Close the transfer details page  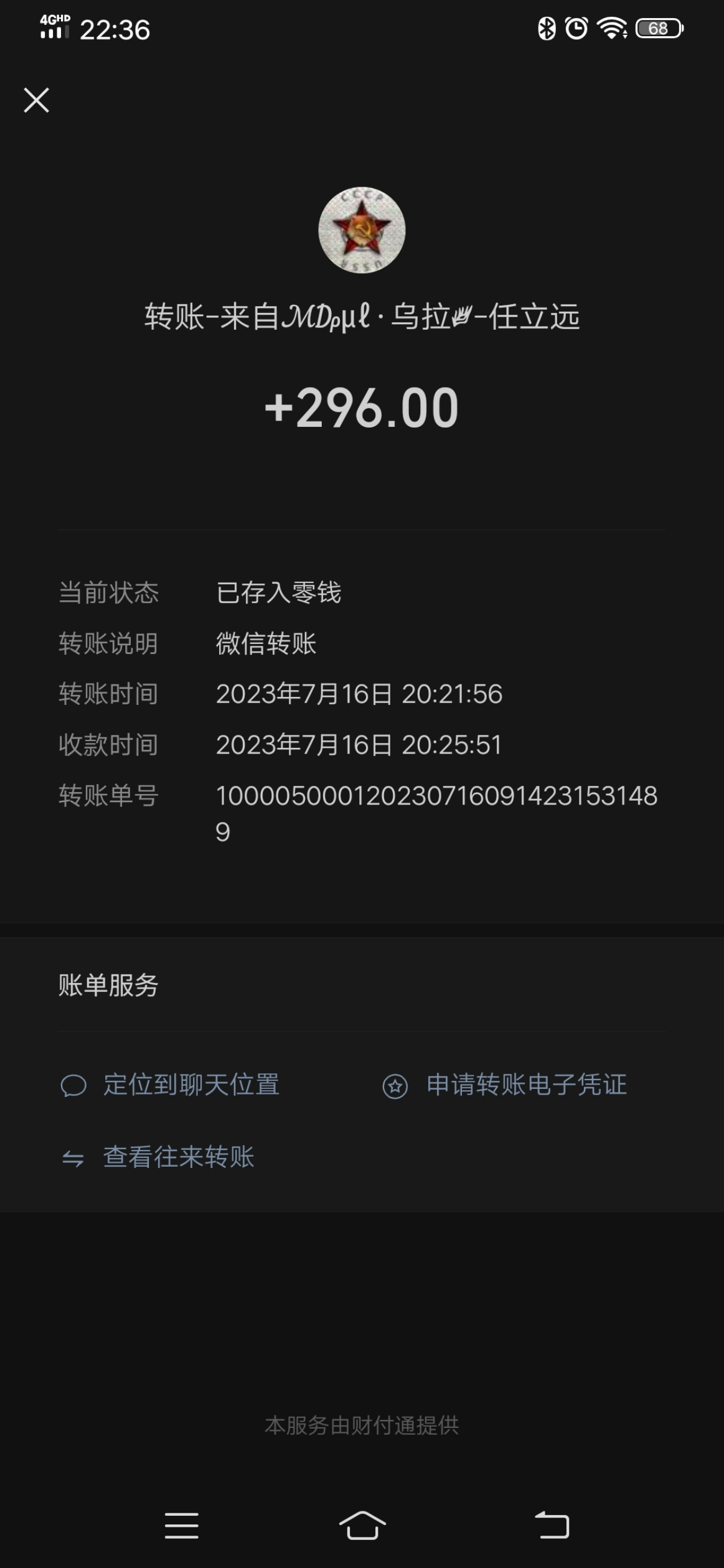36,100
